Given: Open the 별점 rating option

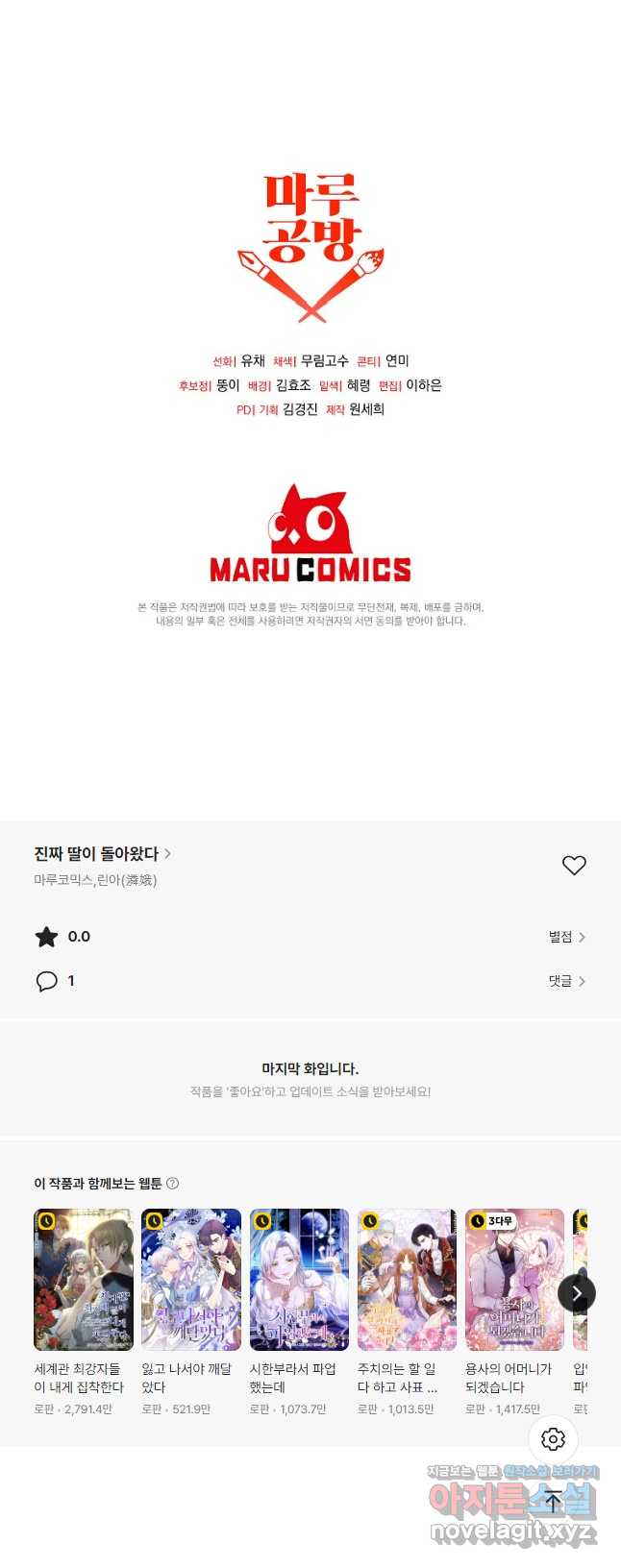Looking at the screenshot, I should (566, 937).
